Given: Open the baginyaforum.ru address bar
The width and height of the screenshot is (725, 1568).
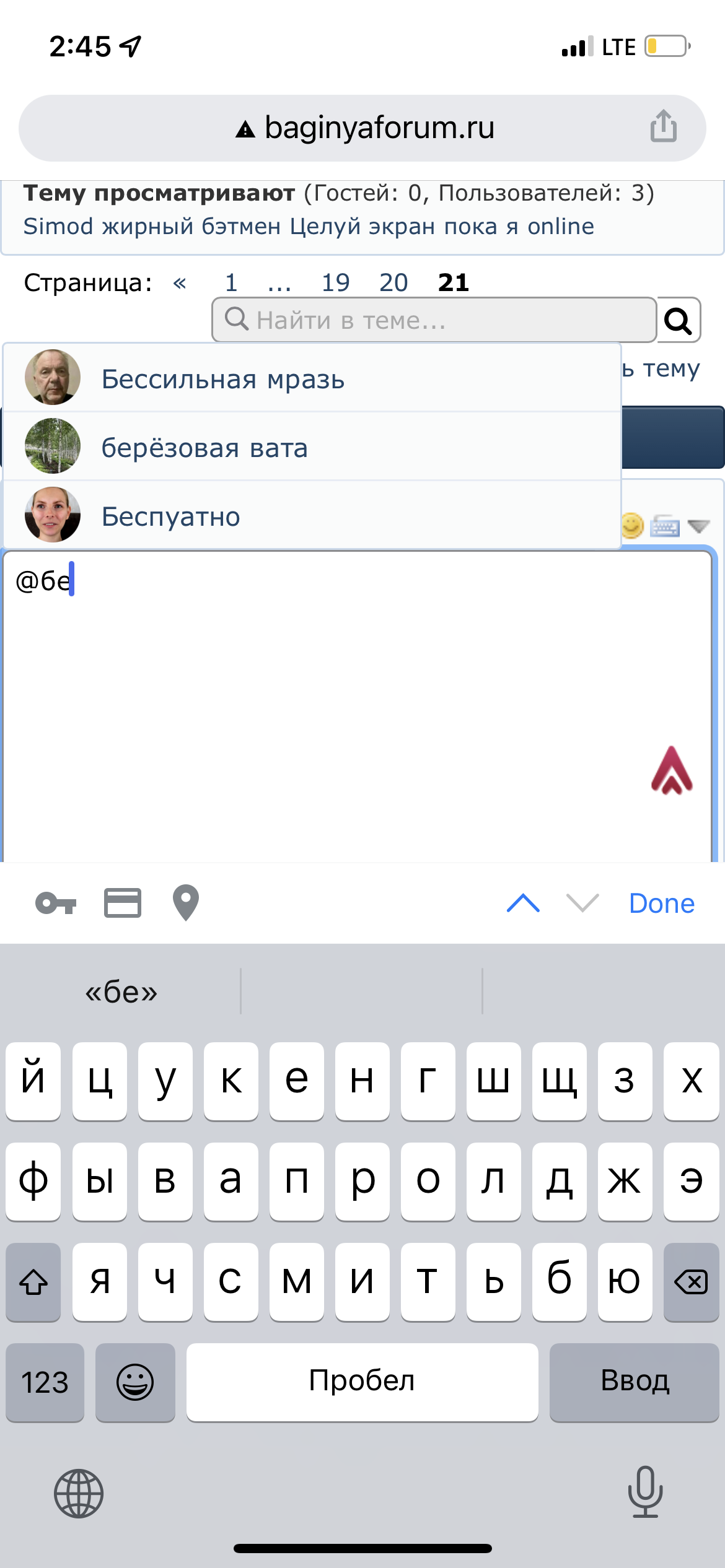Looking at the screenshot, I should point(362,128).
